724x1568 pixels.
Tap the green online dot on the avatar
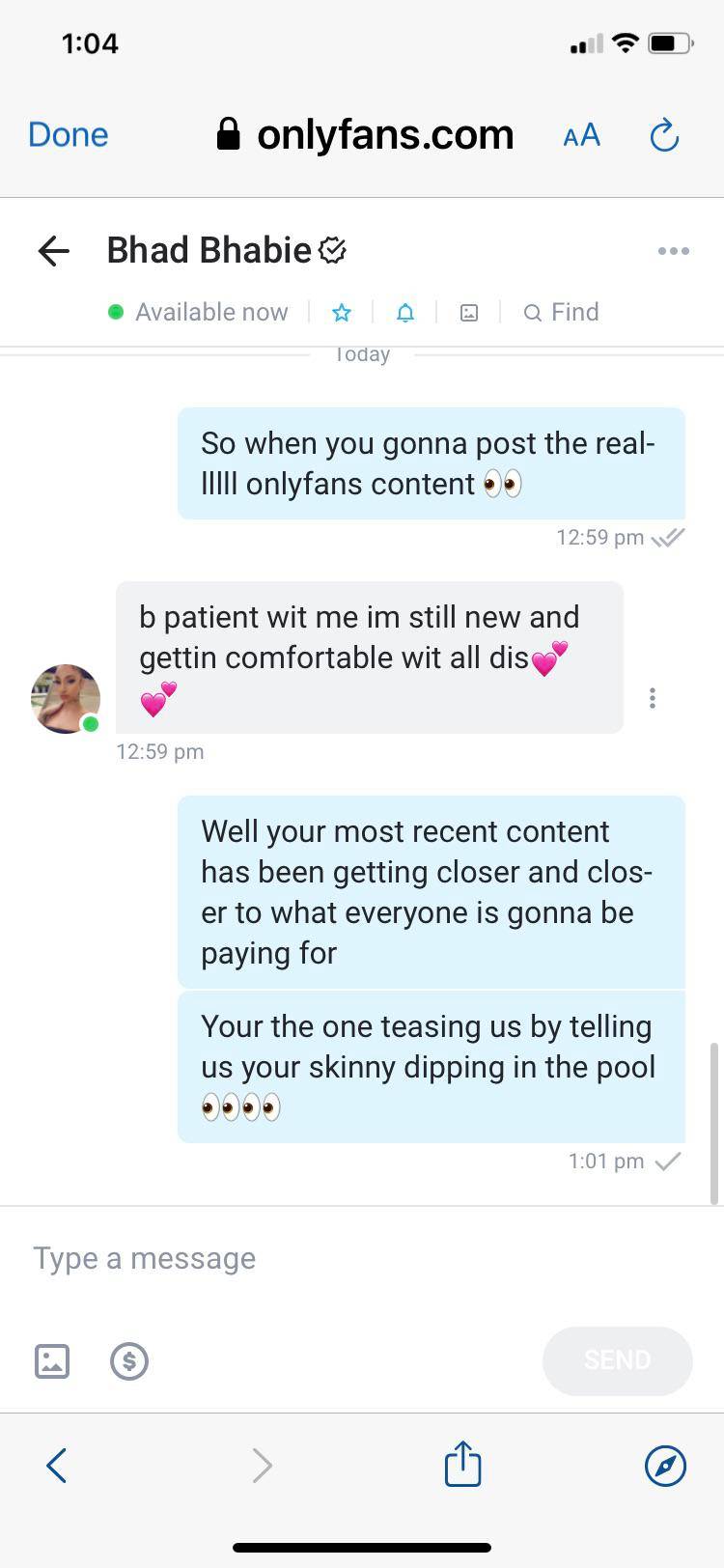pyautogui.click(x=91, y=724)
